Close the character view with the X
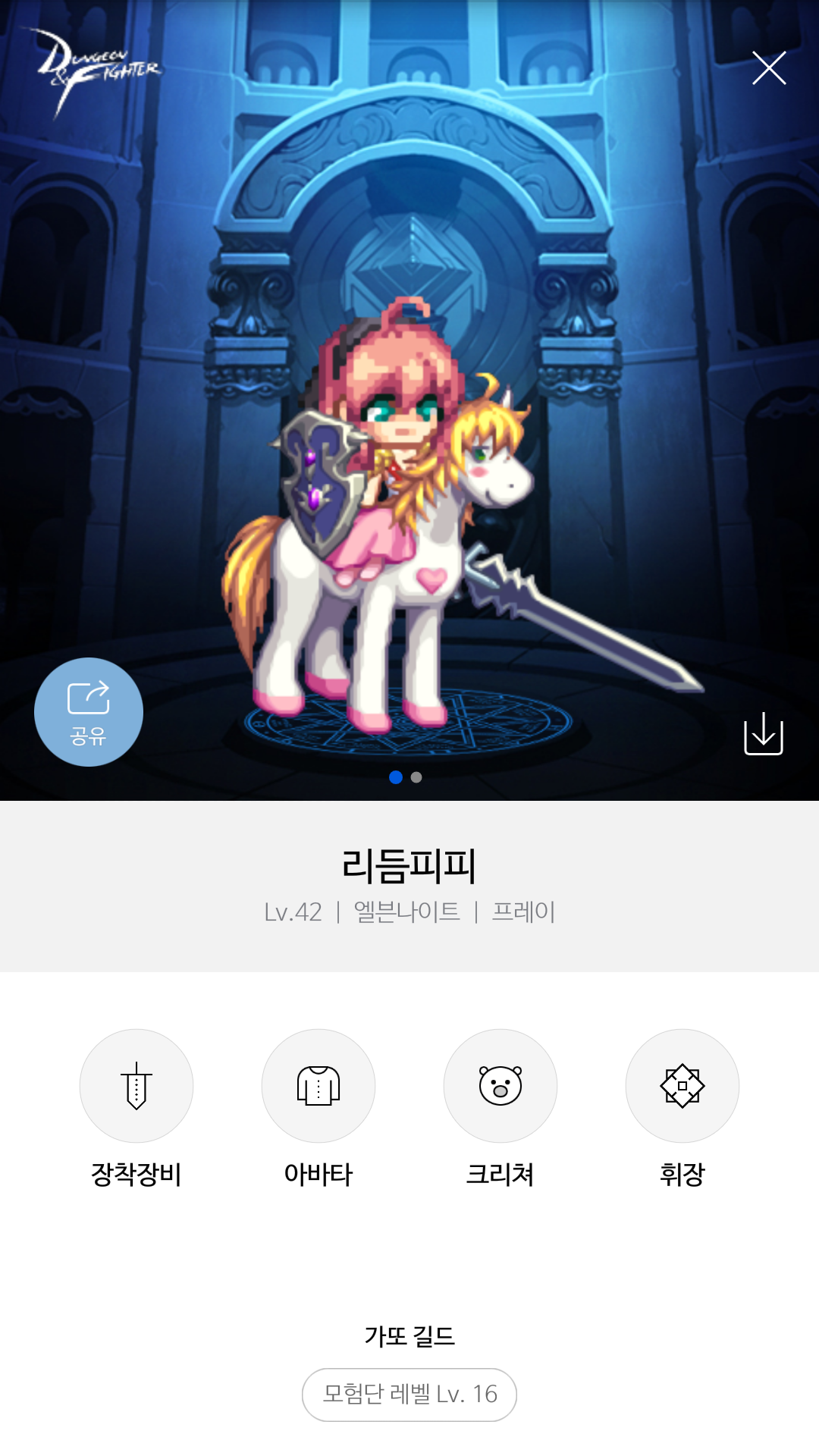 769,68
